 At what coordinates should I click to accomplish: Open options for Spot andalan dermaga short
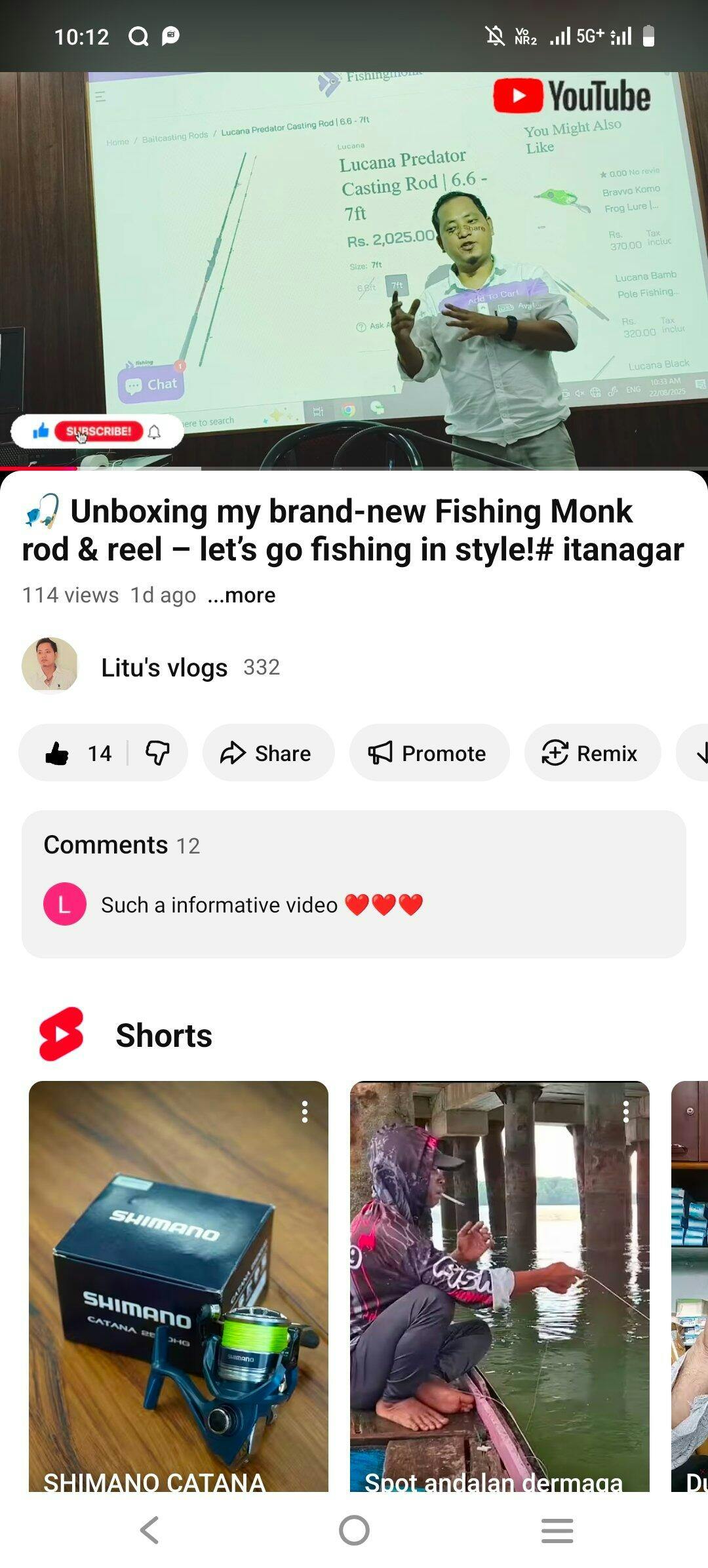pyautogui.click(x=626, y=1112)
